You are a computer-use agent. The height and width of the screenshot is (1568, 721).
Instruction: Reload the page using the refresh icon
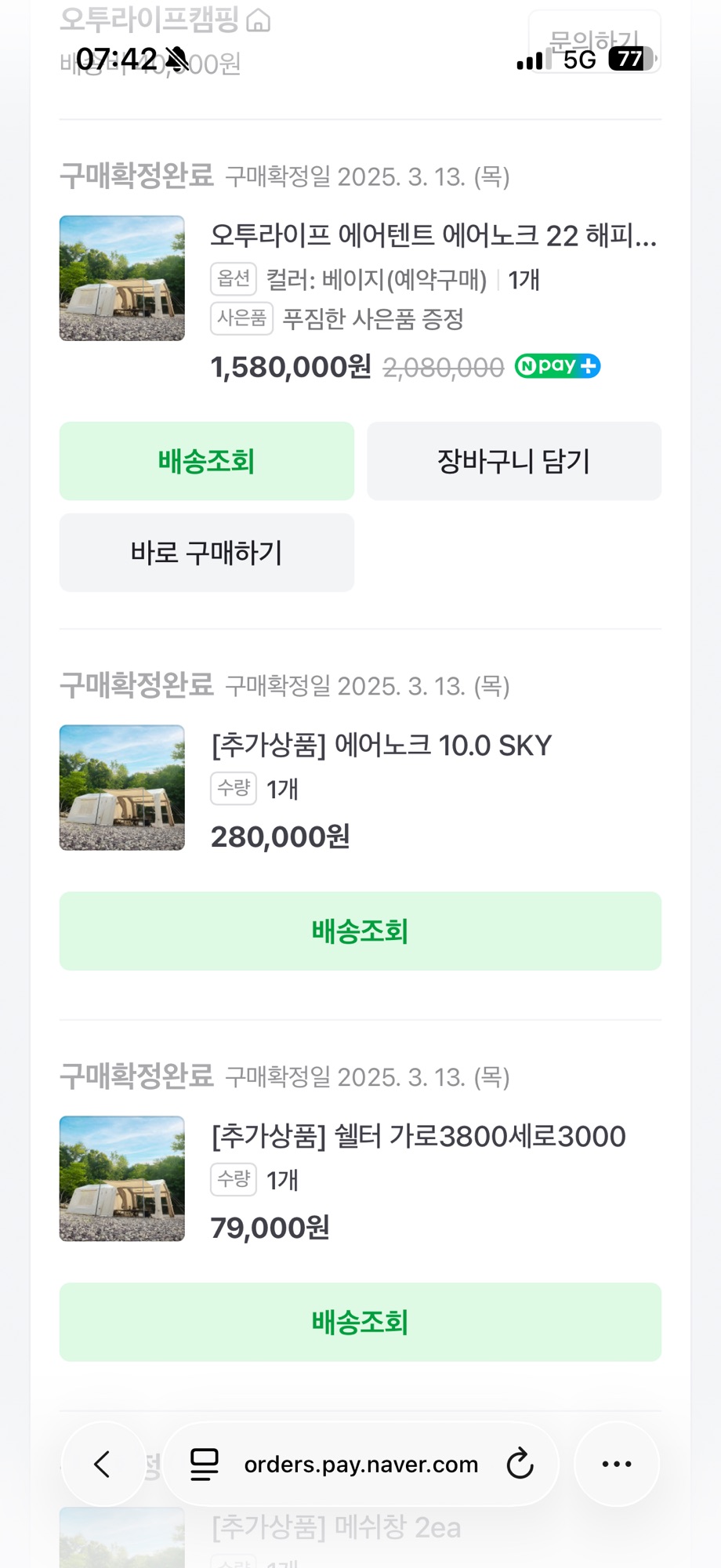click(x=520, y=1463)
